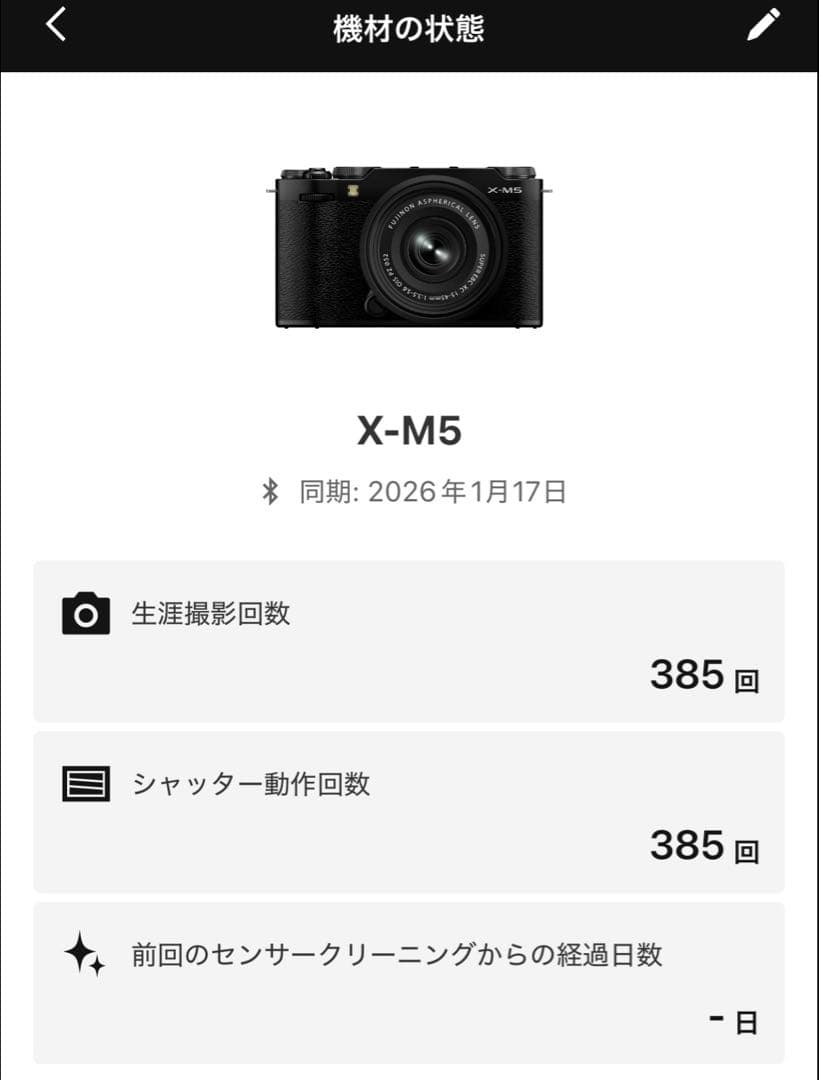Select the 機材の状態 screen title

click(x=409, y=27)
